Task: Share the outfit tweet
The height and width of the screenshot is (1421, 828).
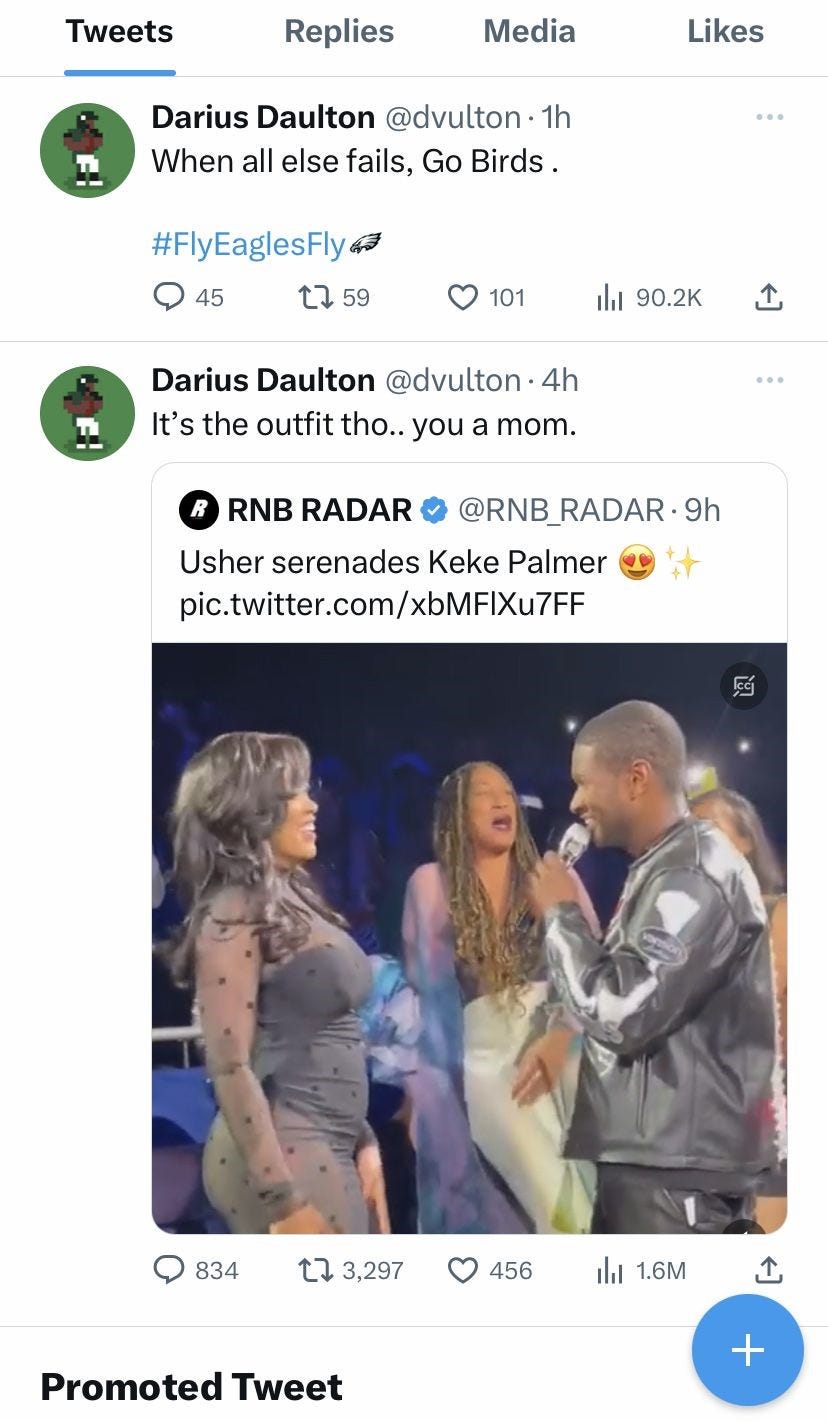Action: 767,1270
